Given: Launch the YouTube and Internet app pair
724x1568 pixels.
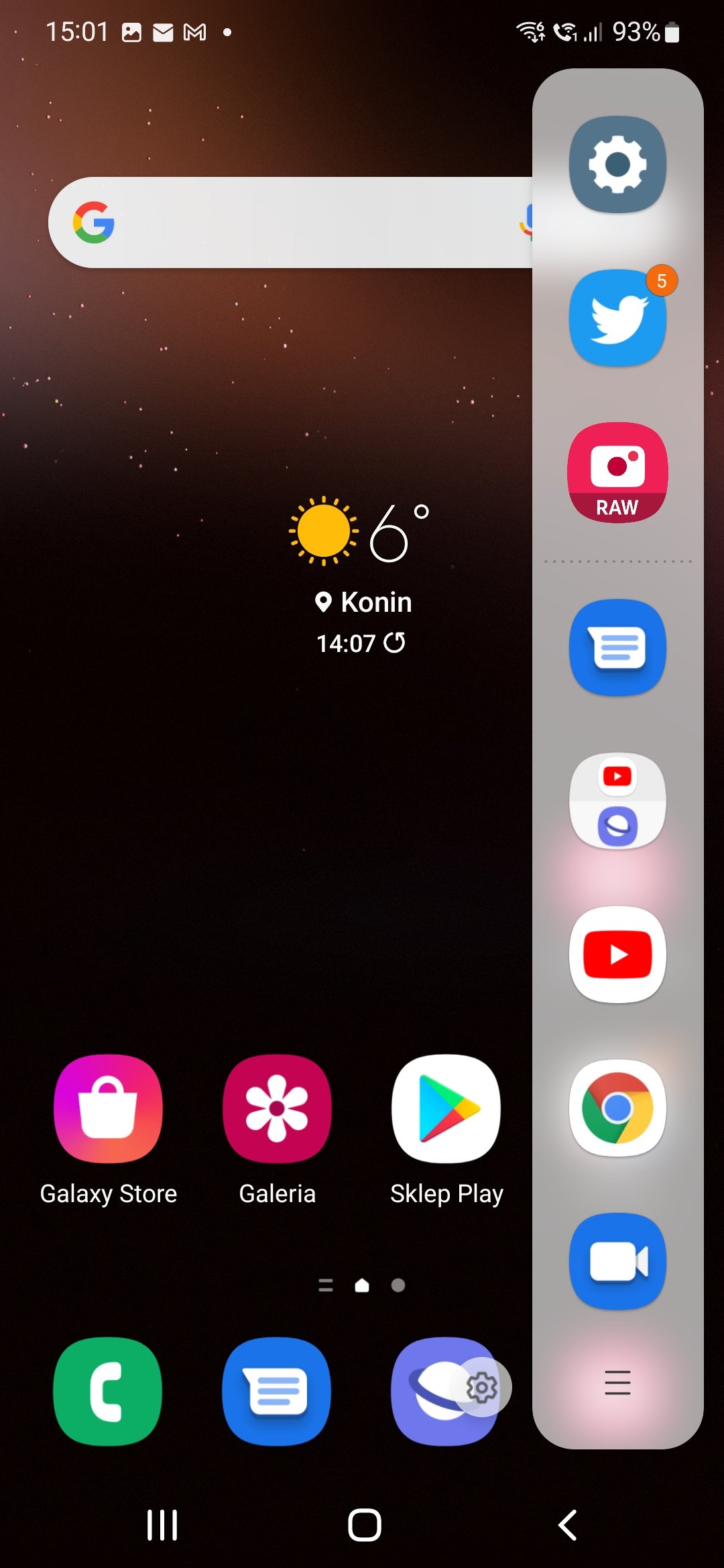Looking at the screenshot, I should (x=617, y=801).
